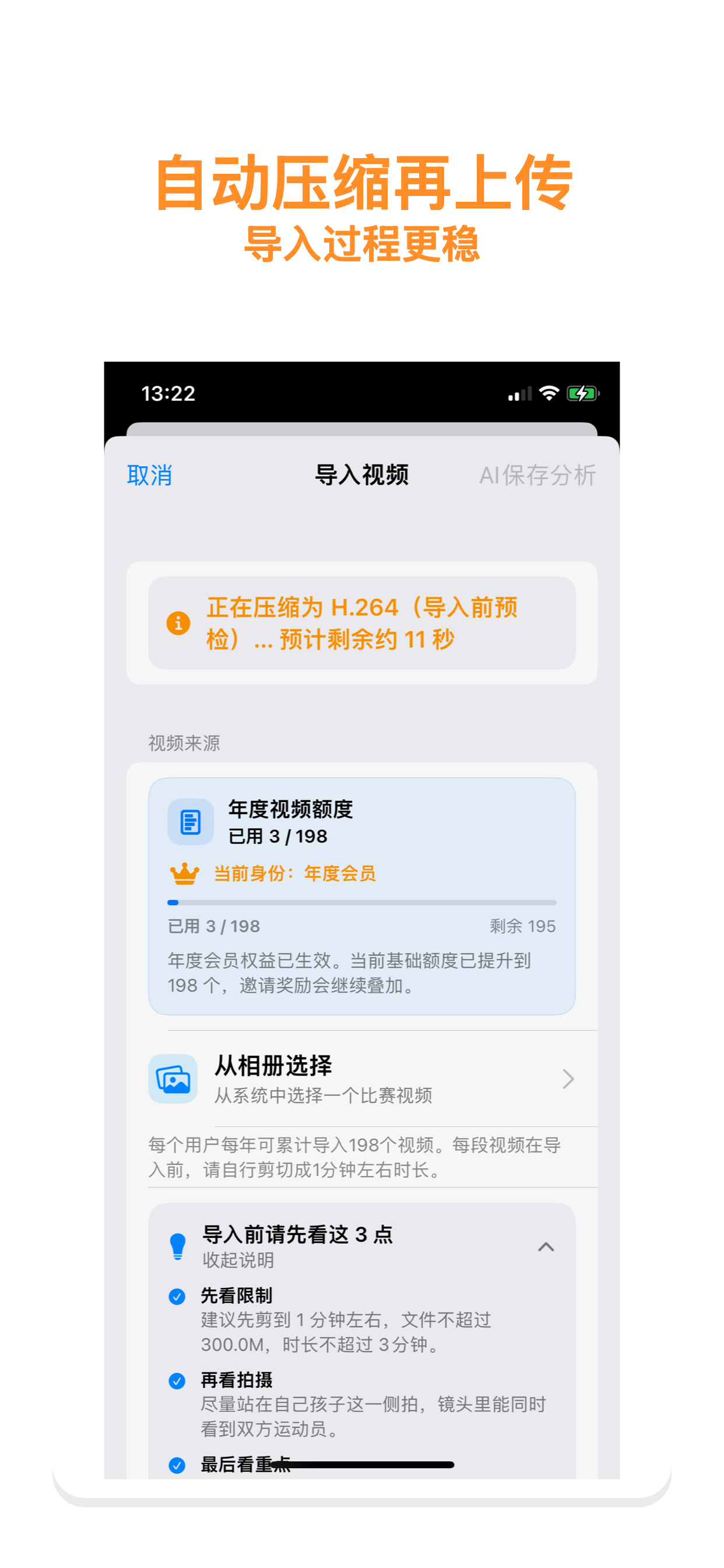Select the document icon beside 年度视频额度
This screenshot has height=1568, width=724.
click(x=191, y=823)
